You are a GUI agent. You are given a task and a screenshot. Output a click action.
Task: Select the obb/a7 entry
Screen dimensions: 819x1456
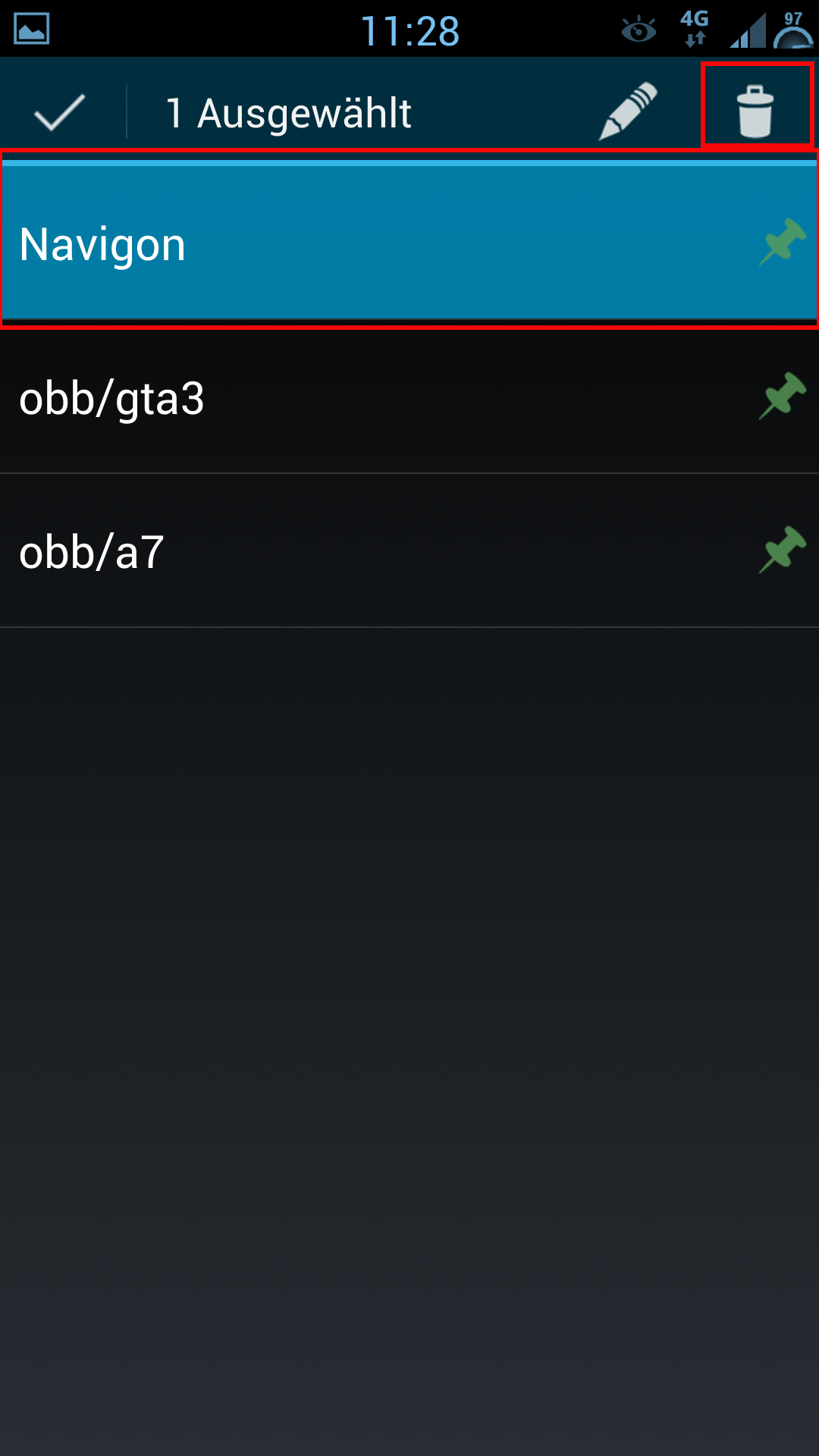click(x=409, y=551)
